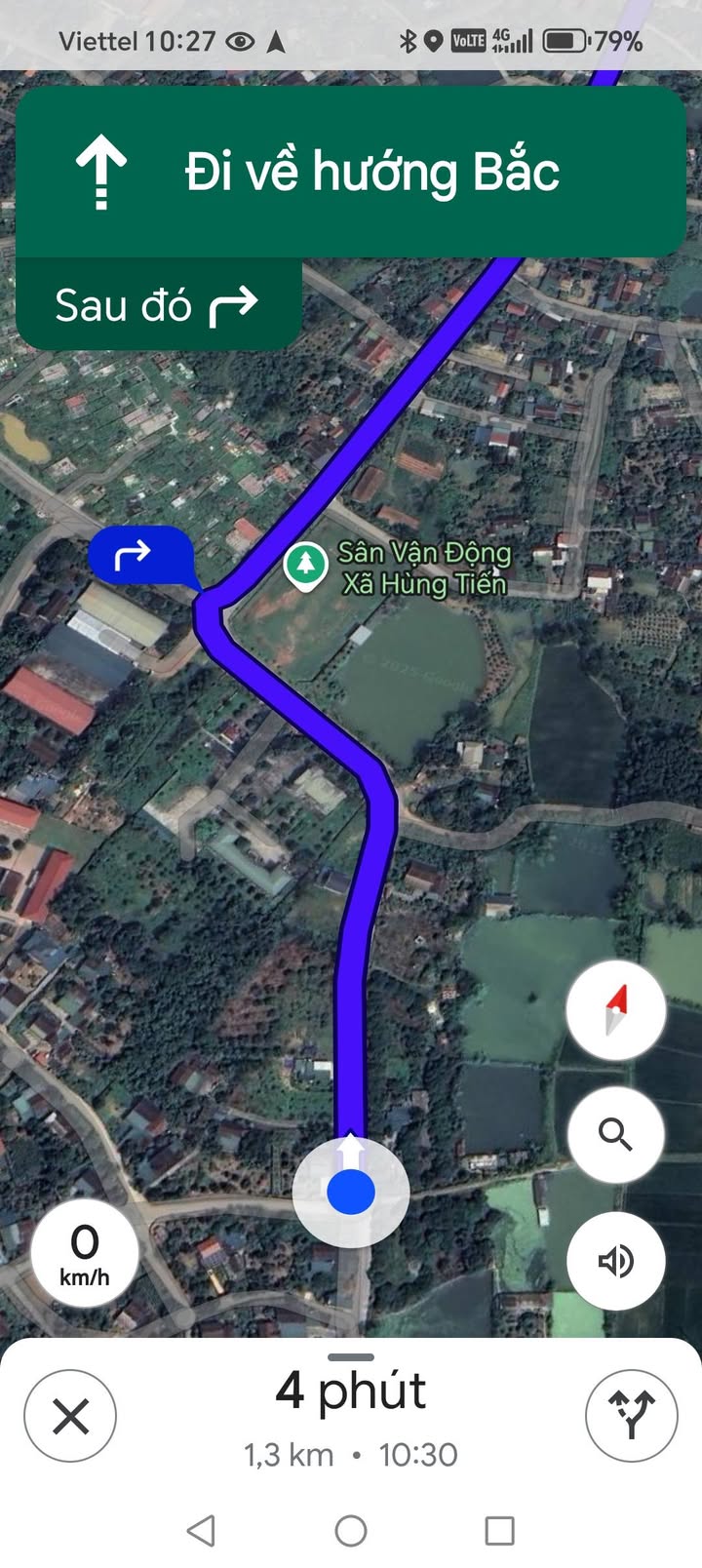The image size is (702, 1568).
Task: Close navigation with the X button
Action: coord(70,1416)
